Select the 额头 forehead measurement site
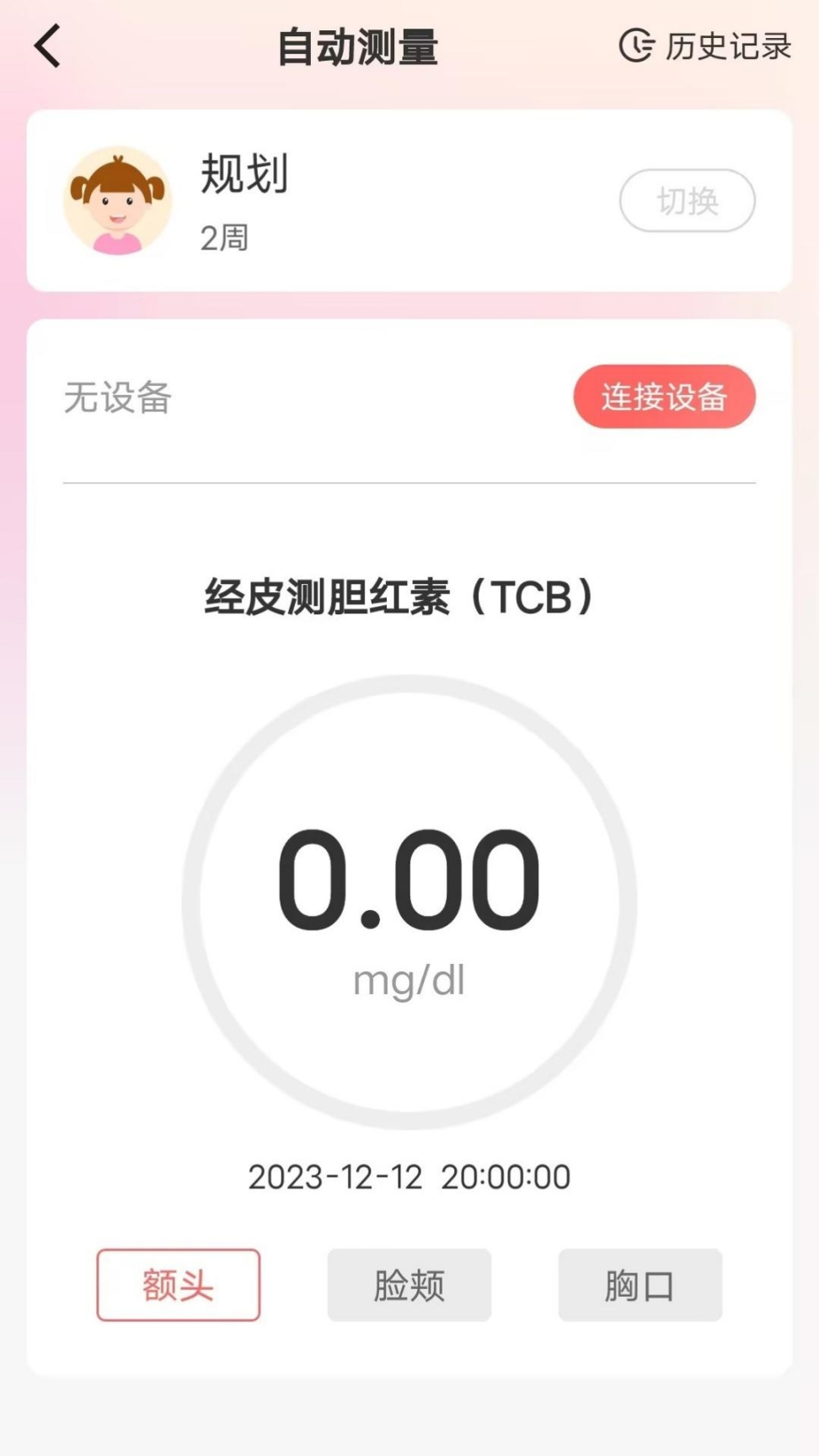The image size is (819, 1456). [178, 1284]
